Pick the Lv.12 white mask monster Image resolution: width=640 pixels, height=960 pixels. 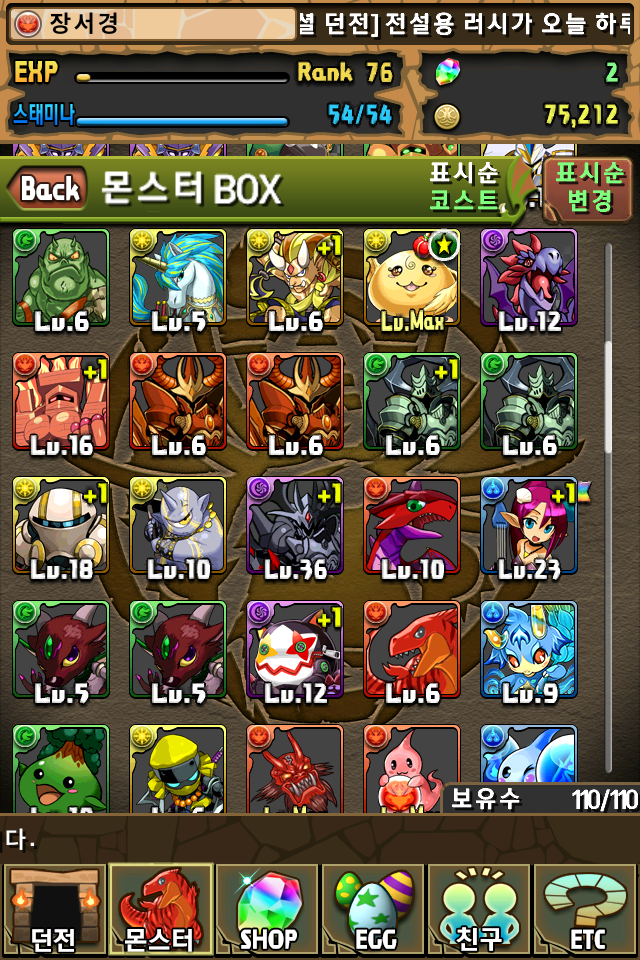[294, 650]
